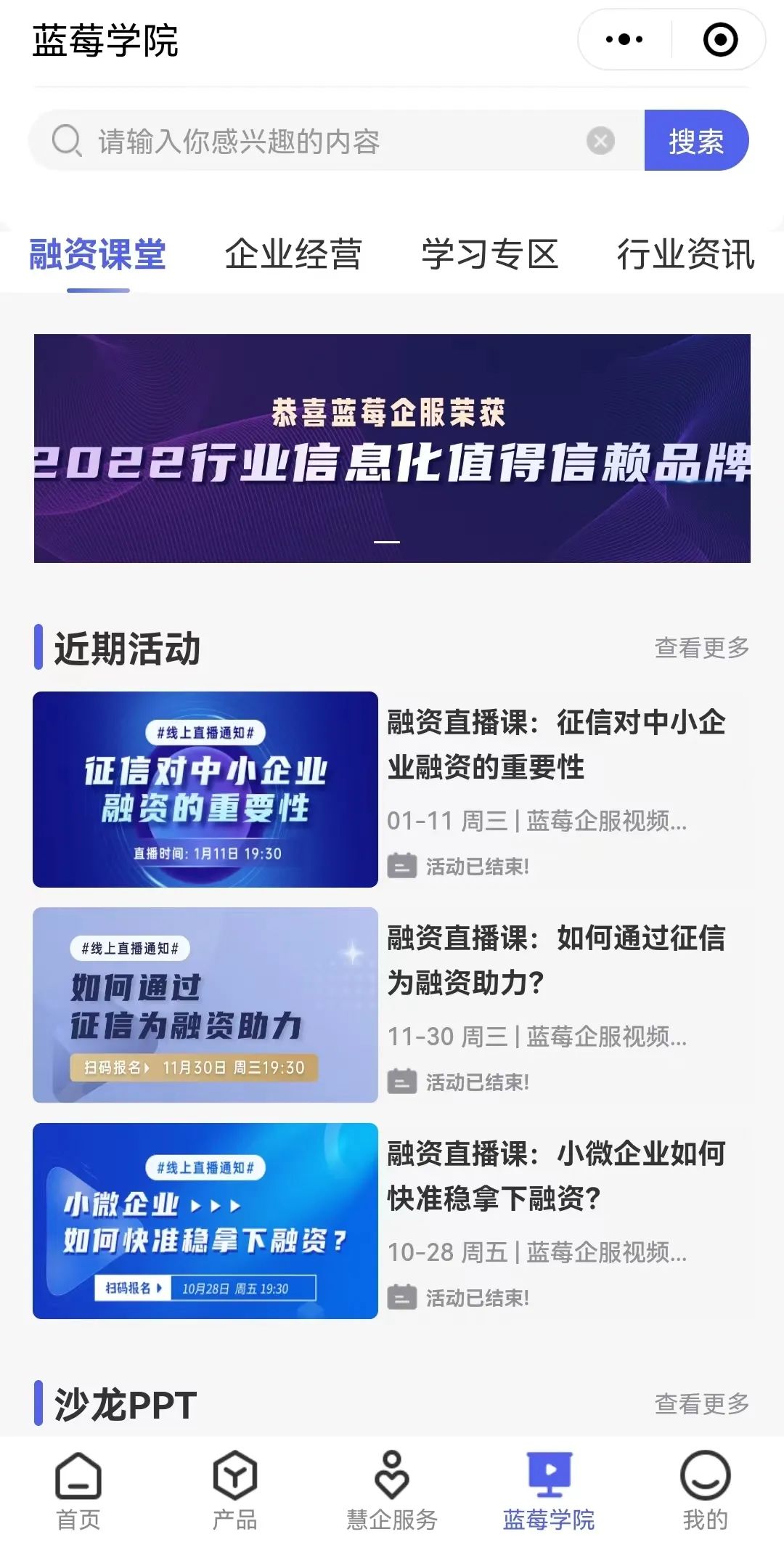
Task: Switch to 慧企服务 in the bottom bar
Action: [x=392, y=1491]
